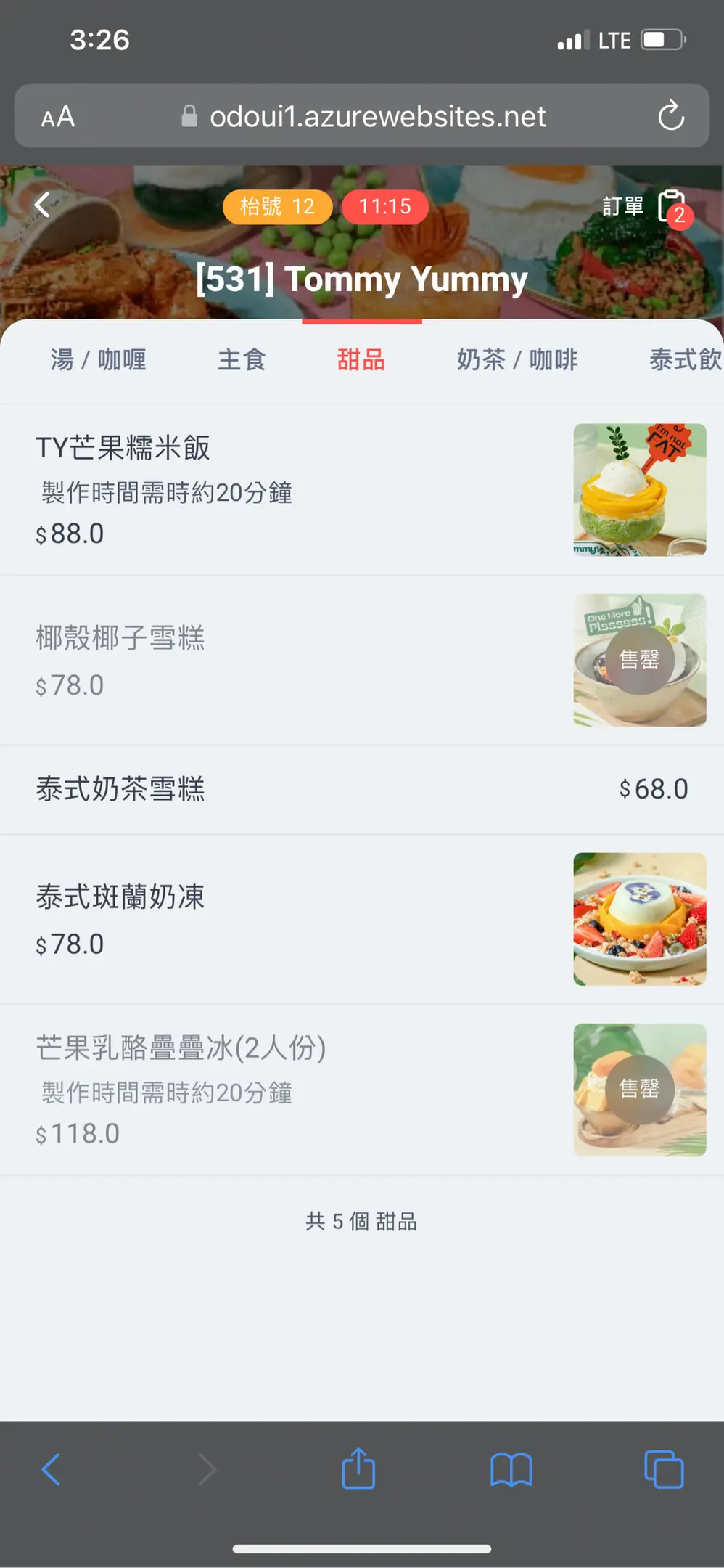Go back in Safari browser history
Image resolution: width=724 pixels, height=1568 pixels.
51,1470
